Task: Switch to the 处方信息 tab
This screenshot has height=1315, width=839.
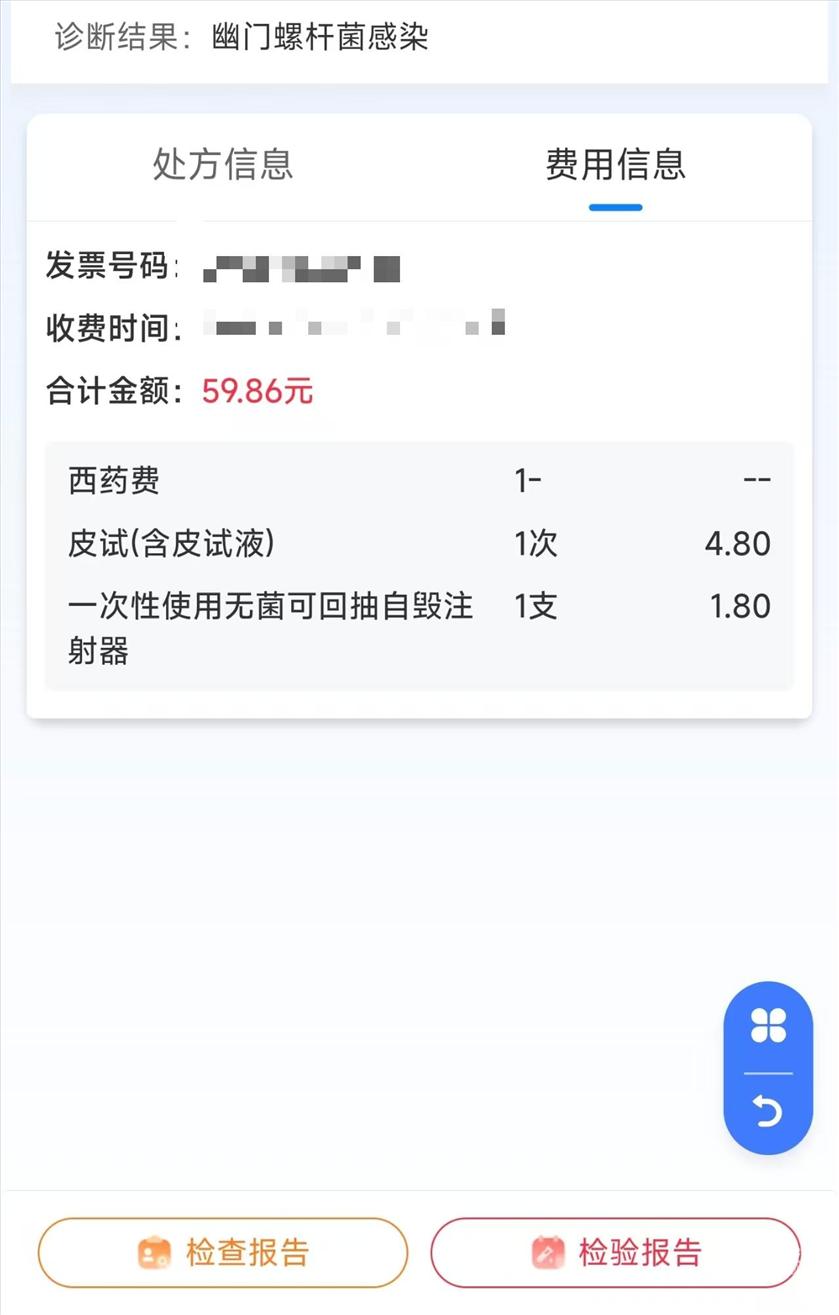Action: point(223,164)
